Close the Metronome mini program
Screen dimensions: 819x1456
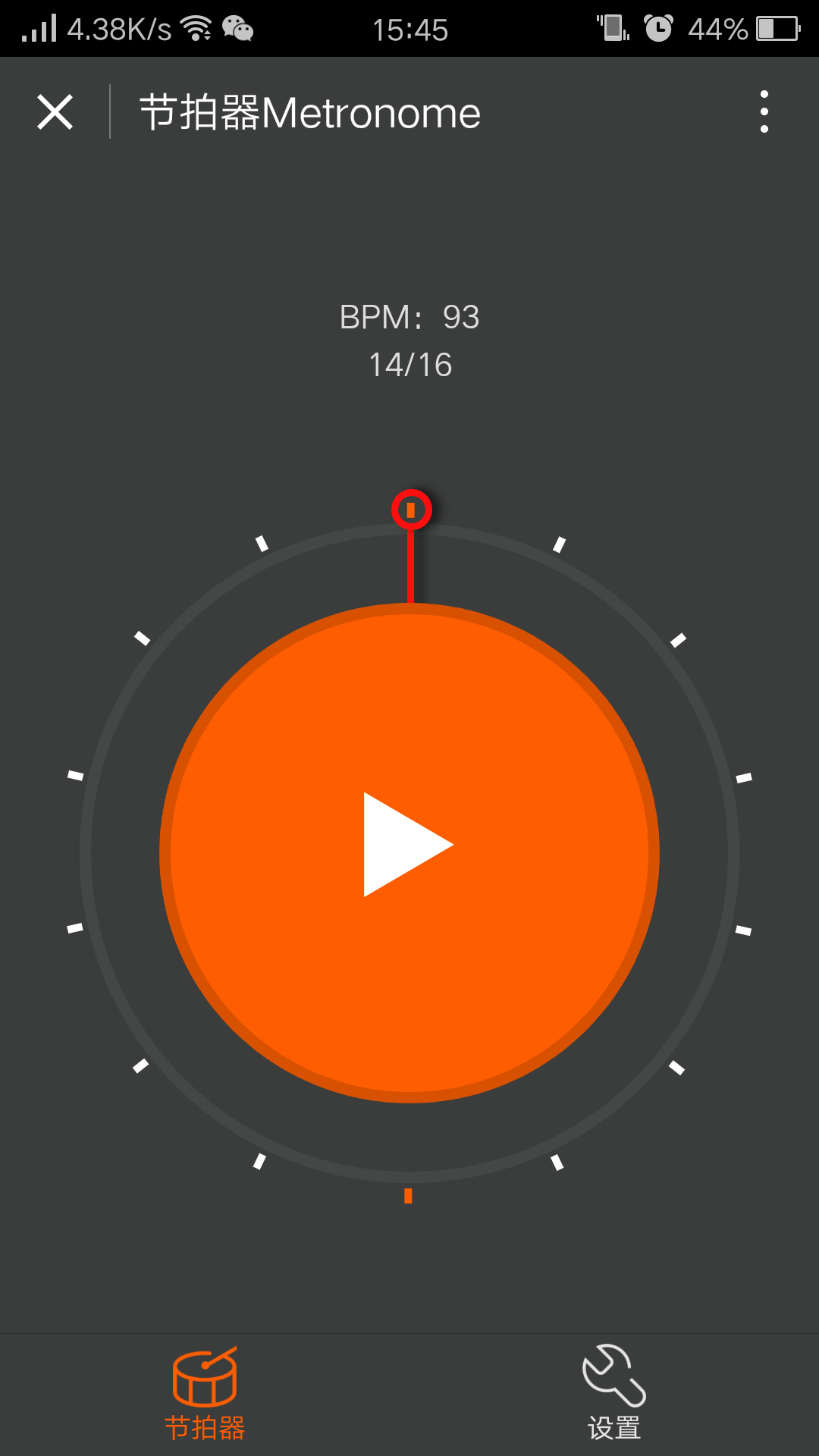tap(55, 112)
